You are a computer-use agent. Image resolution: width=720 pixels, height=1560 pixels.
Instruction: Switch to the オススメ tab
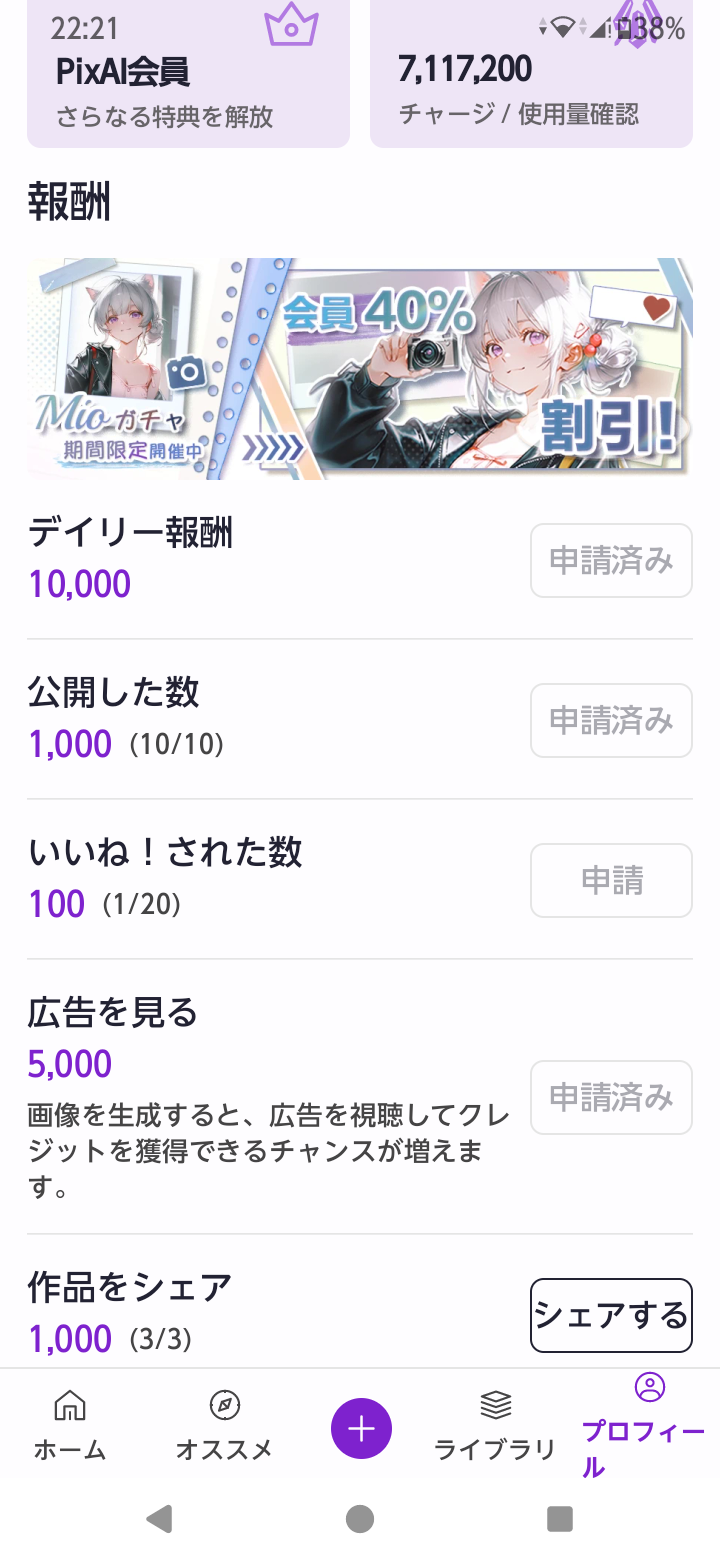pyautogui.click(x=224, y=1425)
